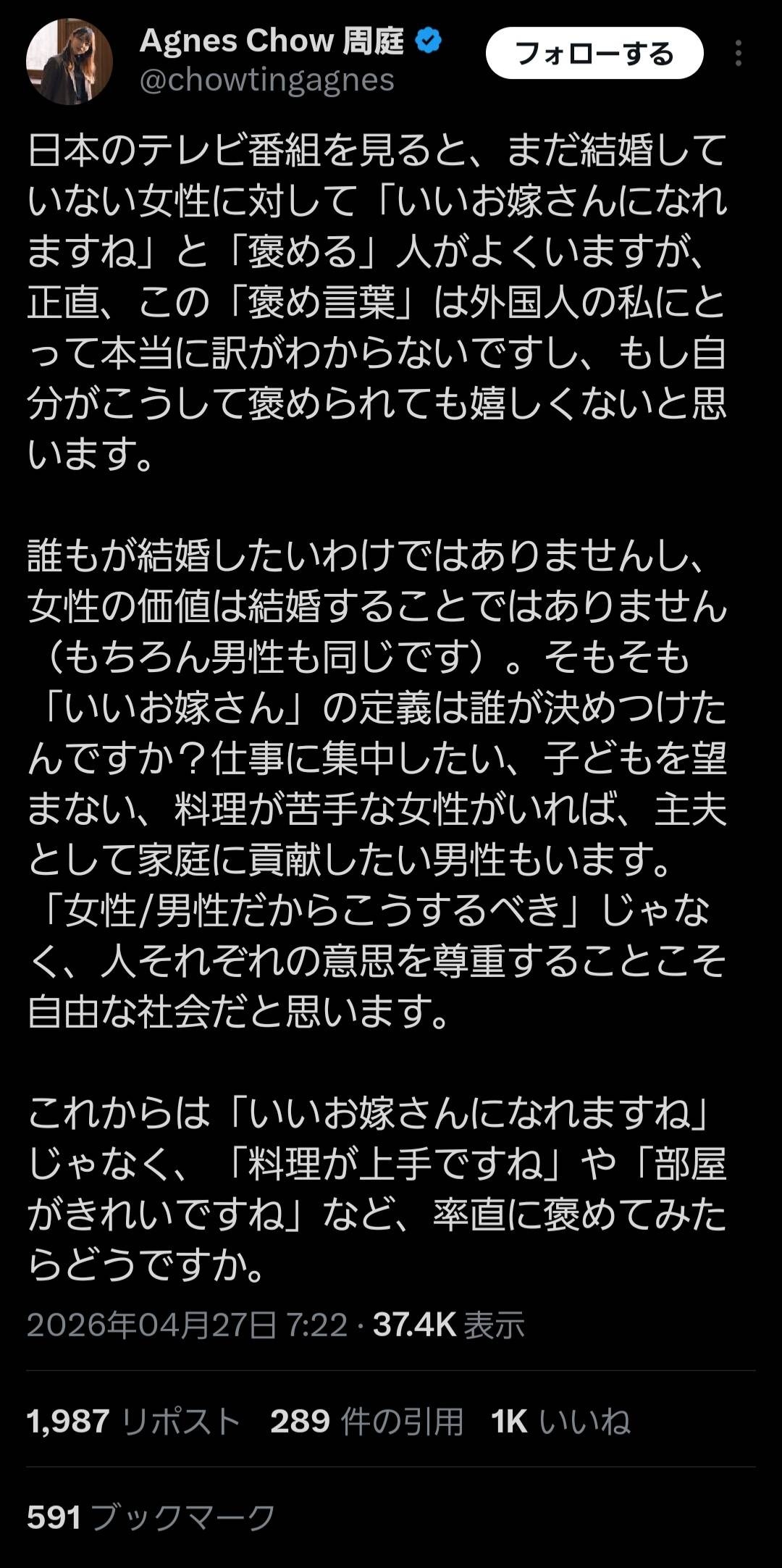Open the @chowtingagnes profile handle
The image size is (782, 1568).
click(266, 80)
